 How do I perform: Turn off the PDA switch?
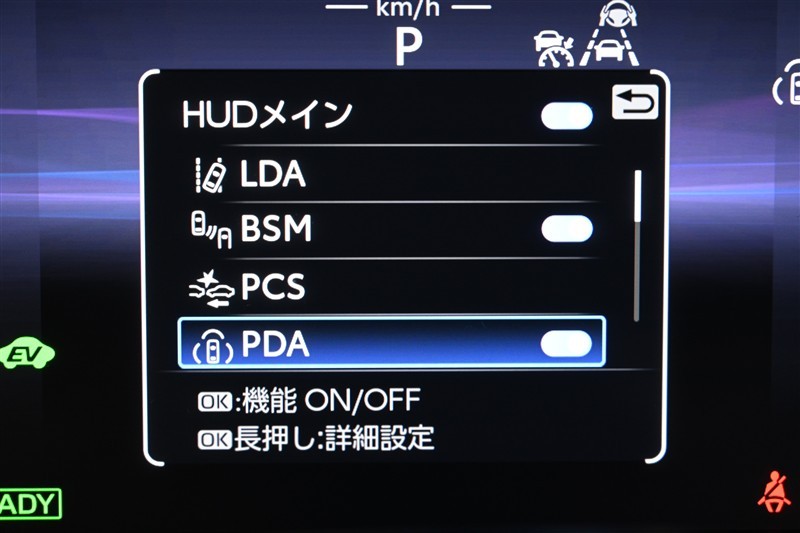pyautogui.click(x=567, y=344)
